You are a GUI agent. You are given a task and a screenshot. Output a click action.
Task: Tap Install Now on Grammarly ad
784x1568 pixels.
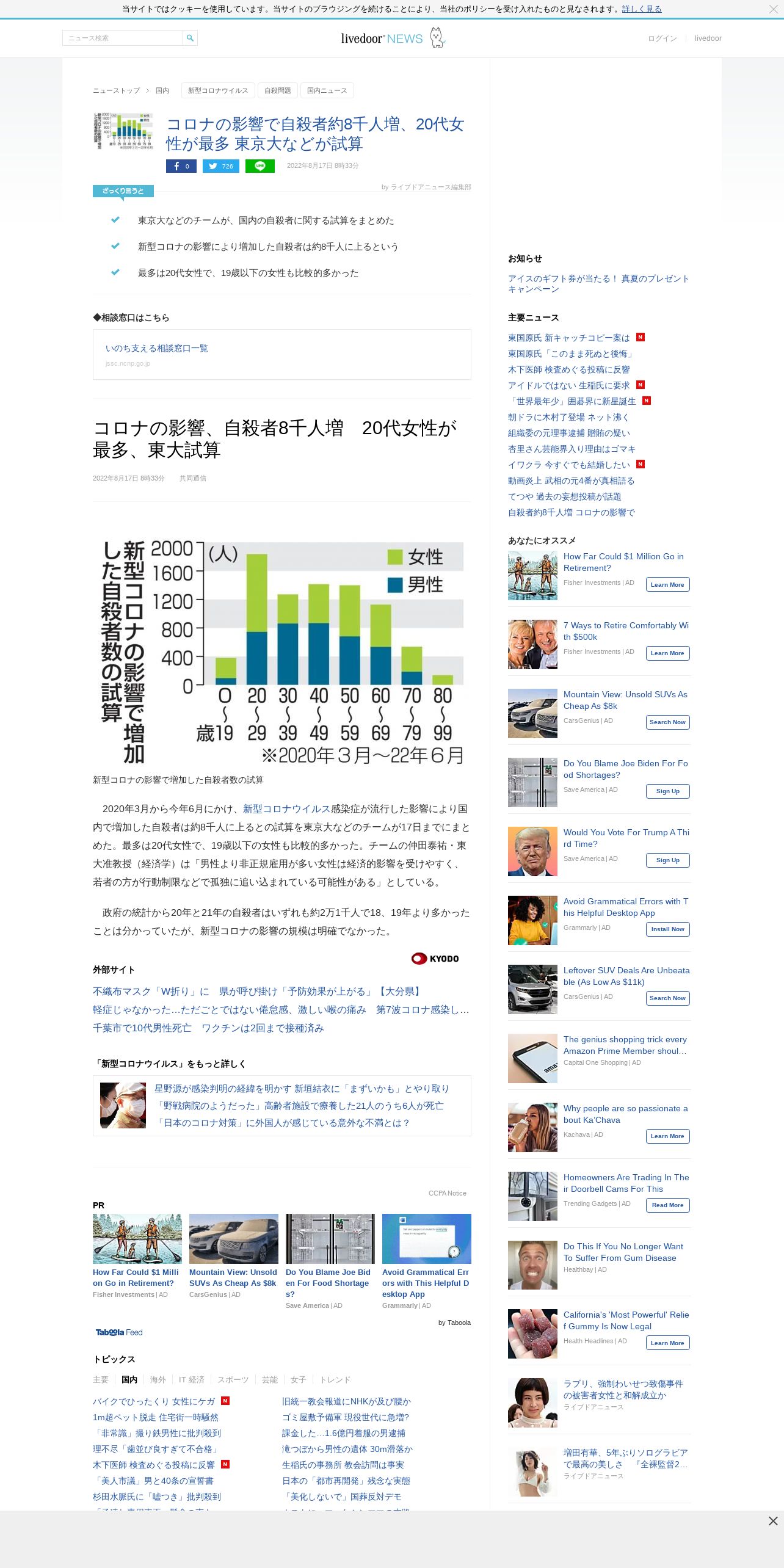click(x=667, y=929)
